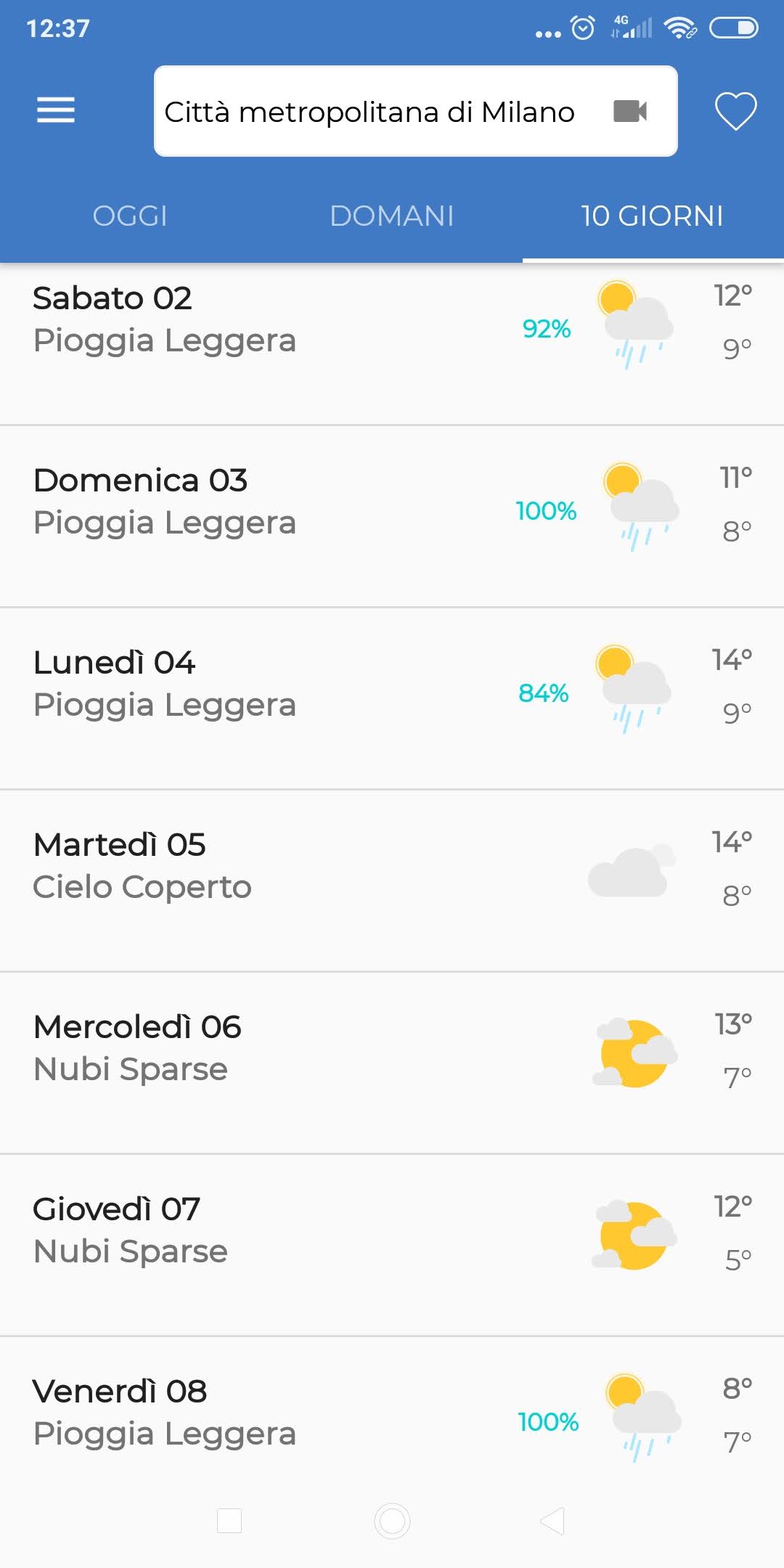The image size is (784, 1568).
Task: Go to the home screen
Action: (392, 1520)
